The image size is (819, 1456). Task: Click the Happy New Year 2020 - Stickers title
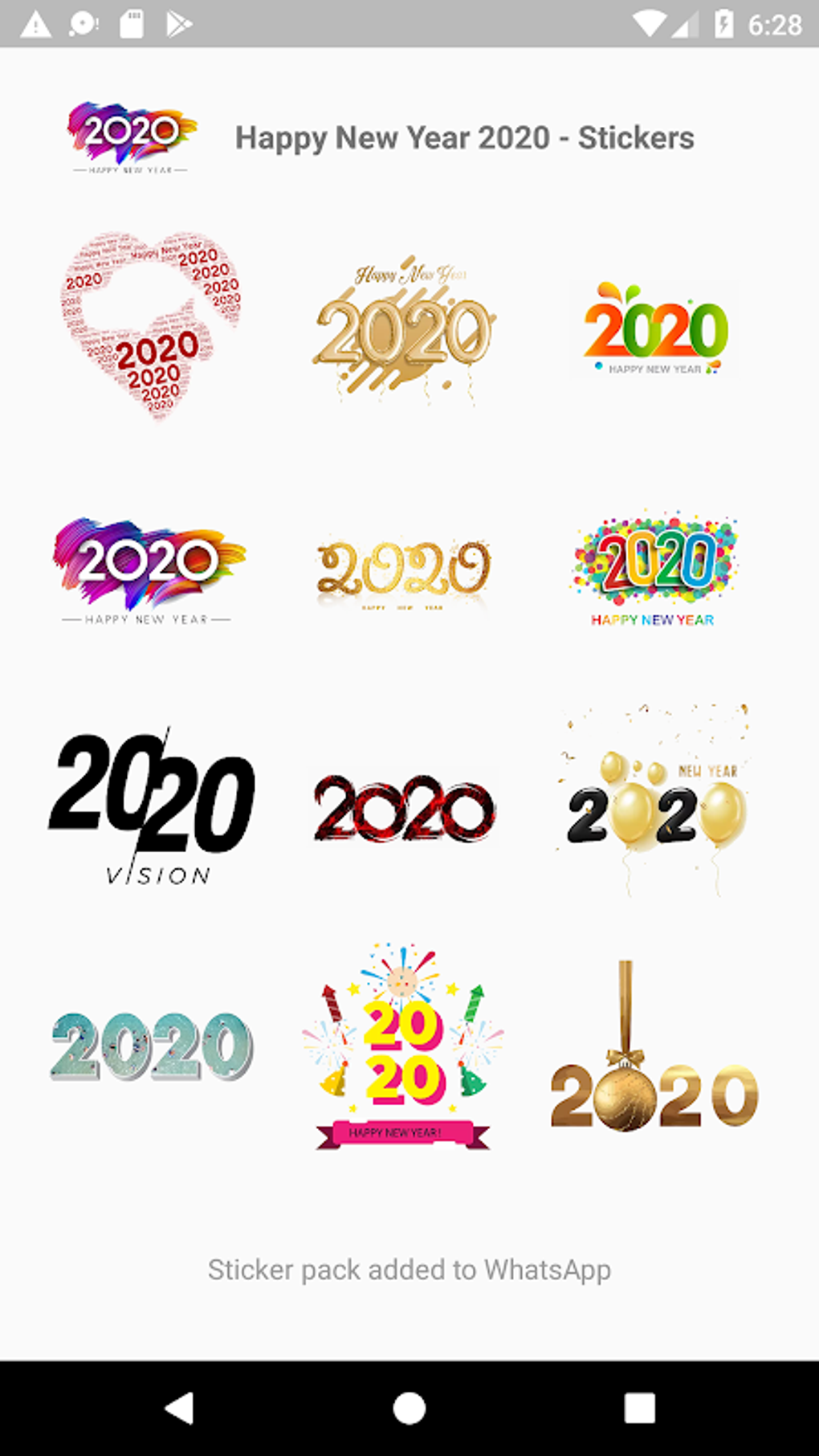click(464, 137)
